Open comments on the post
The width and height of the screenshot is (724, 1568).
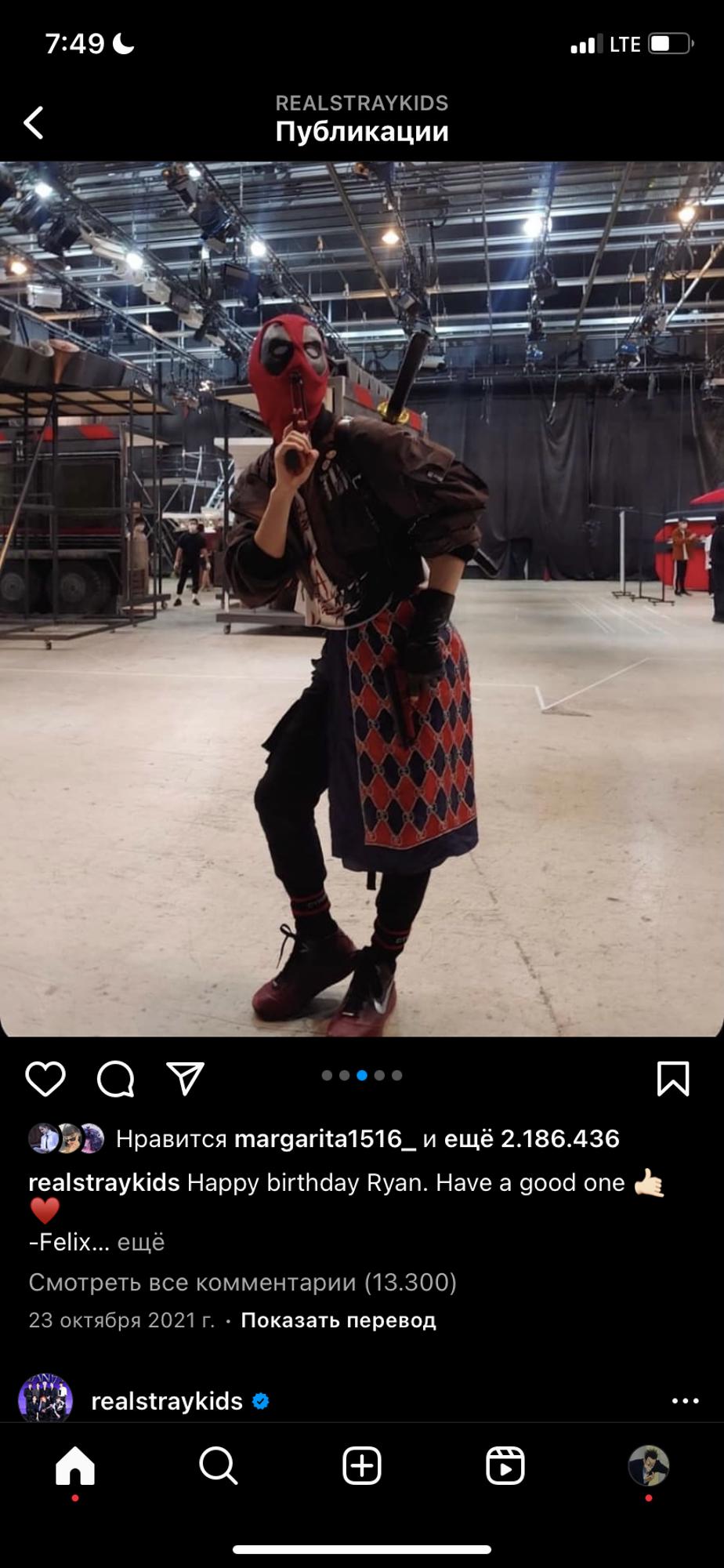pos(116,1079)
